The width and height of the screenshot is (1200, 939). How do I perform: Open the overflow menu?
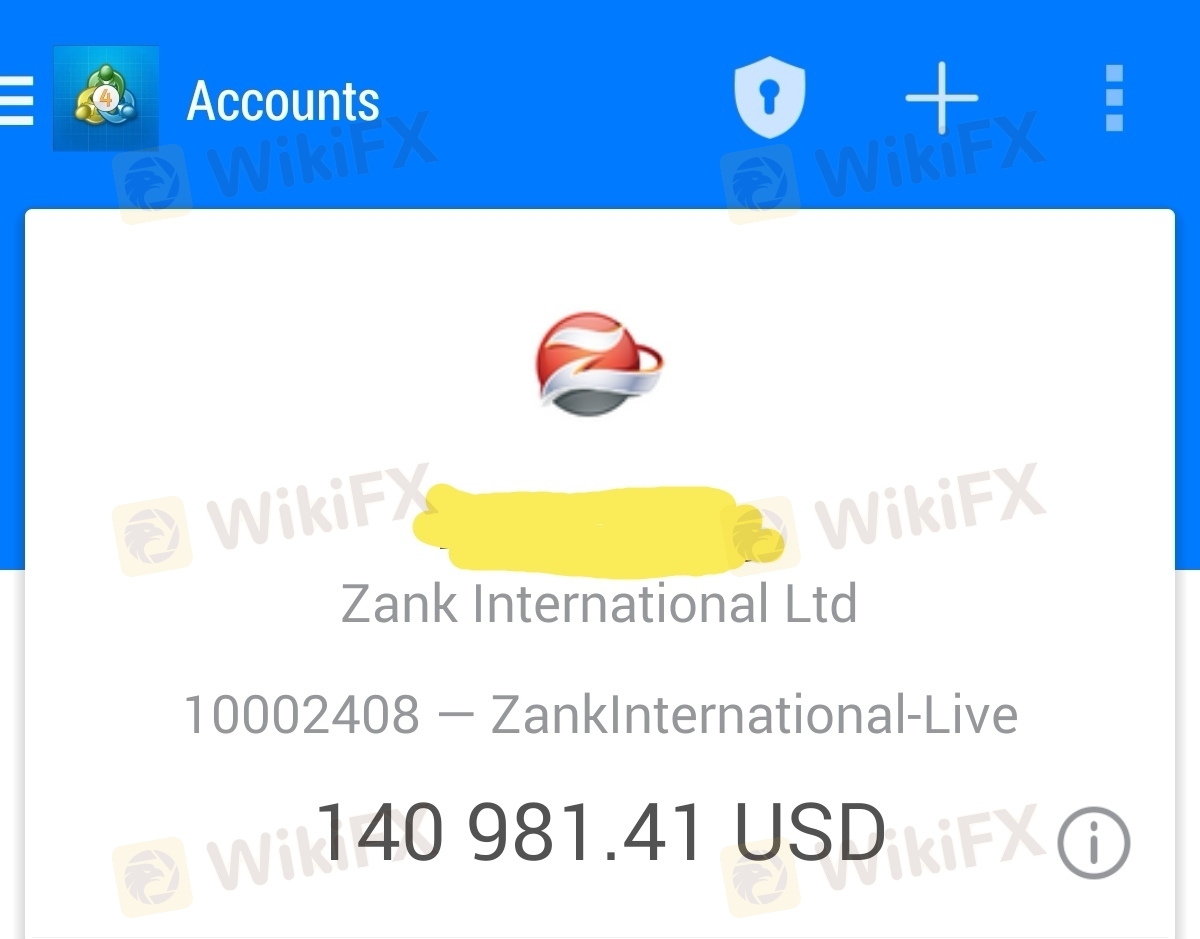(x=1114, y=98)
